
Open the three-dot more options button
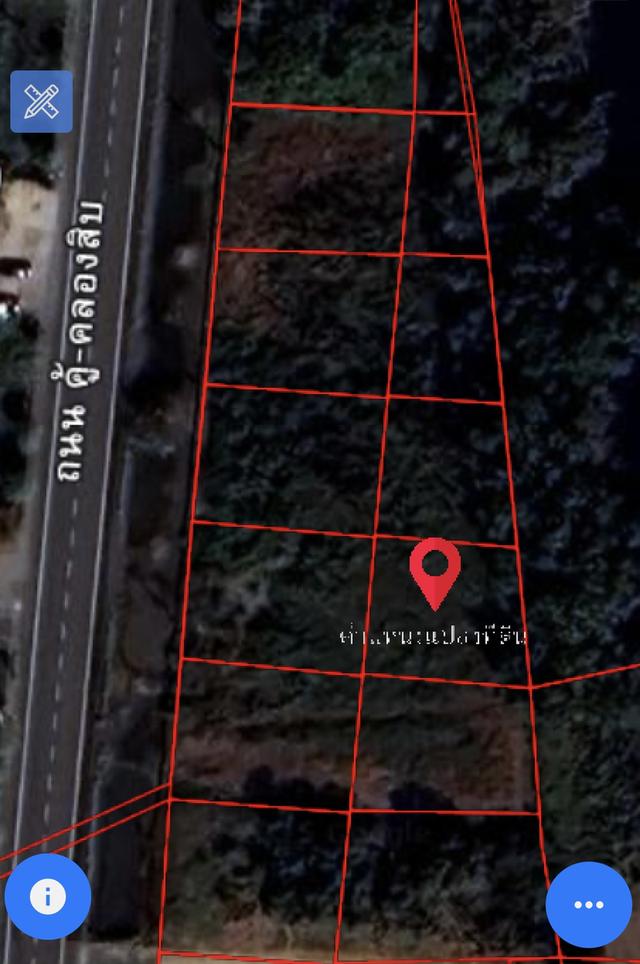[x=588, y=904]
